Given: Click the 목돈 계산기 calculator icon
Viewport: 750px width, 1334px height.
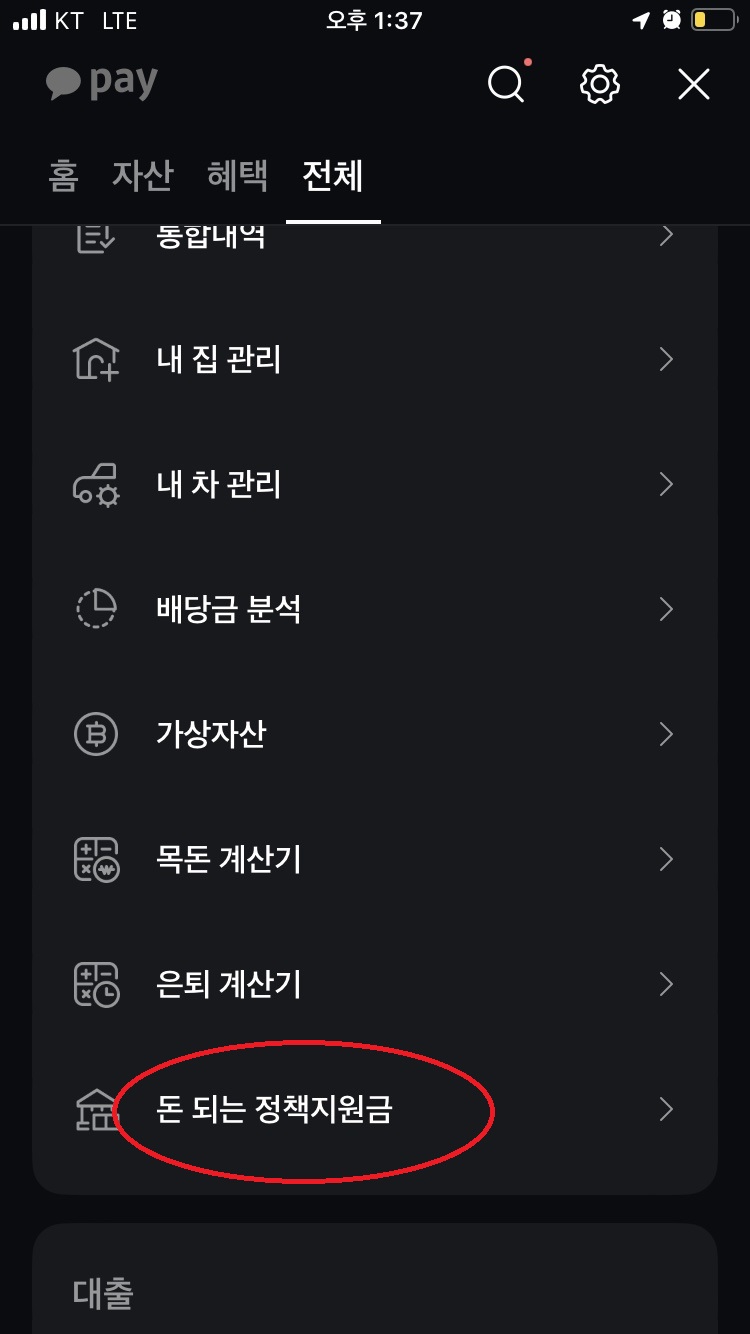Looking at the screenshot, I should tap(96, 858).
